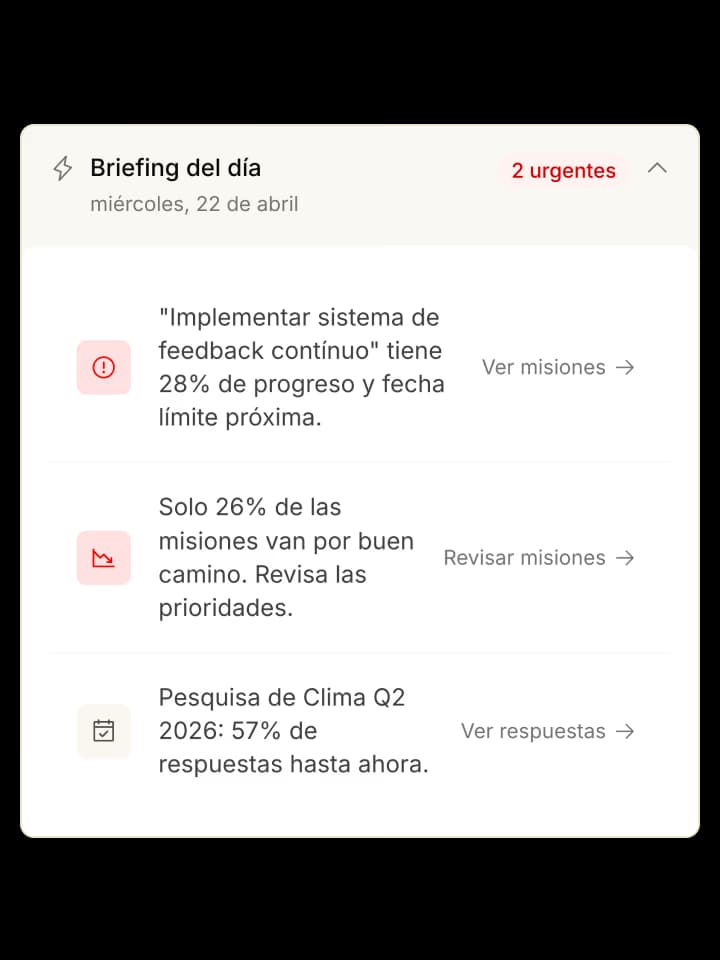Collapse the Briefing del día panel
The height and width of the screenshot is (960, 720).
pos(657,169)
